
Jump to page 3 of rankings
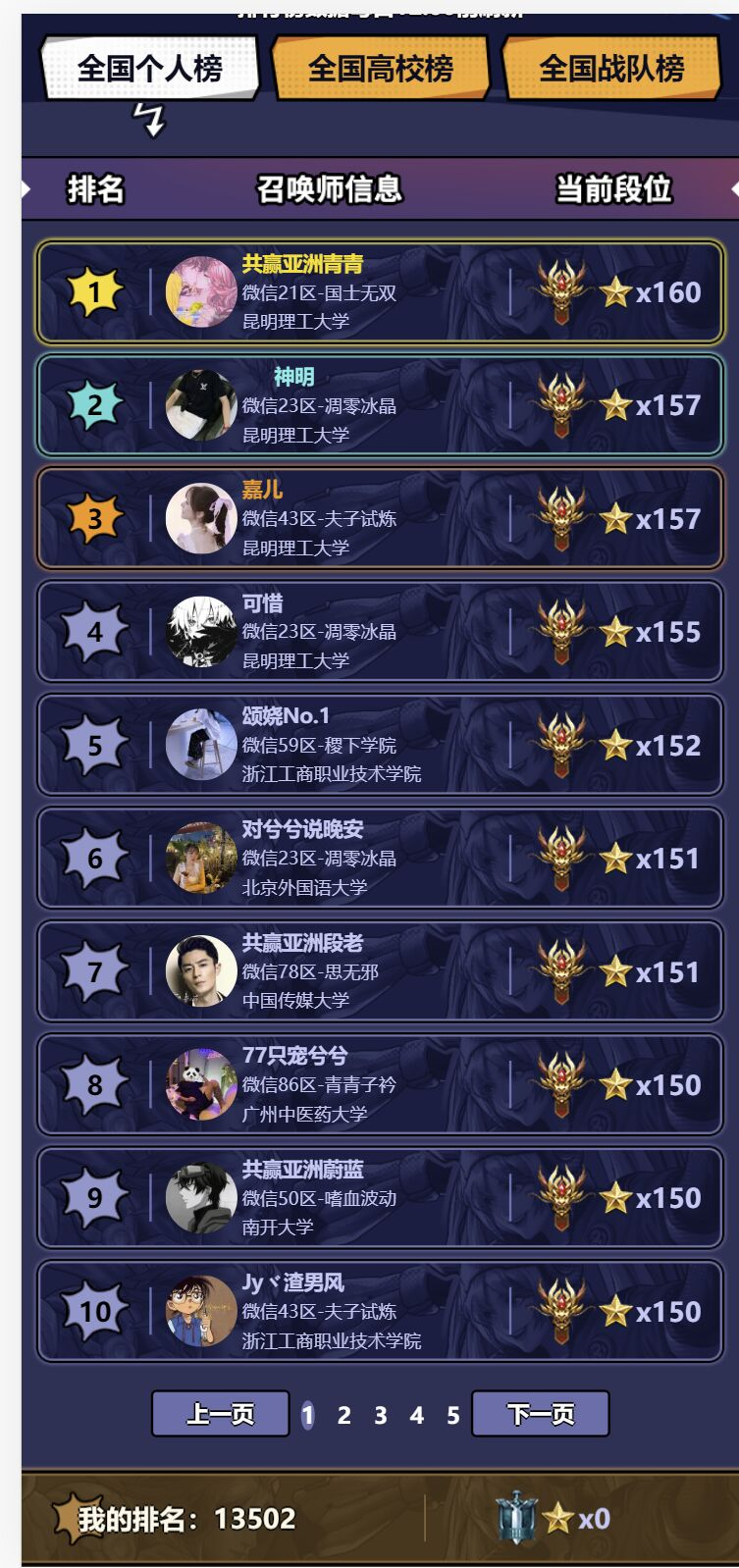[380, 1415]
